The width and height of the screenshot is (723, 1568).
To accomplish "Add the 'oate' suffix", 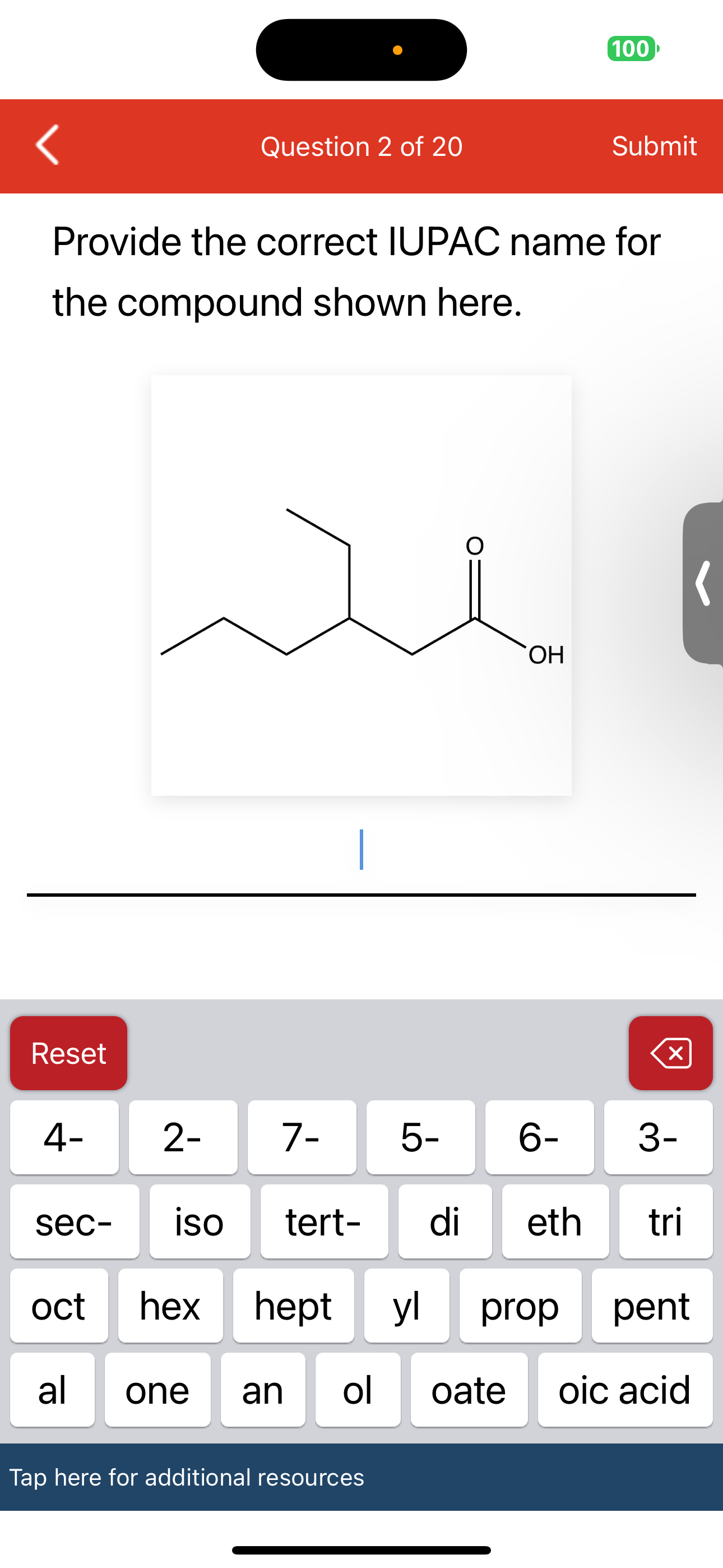I will [x=469, y=1390].
